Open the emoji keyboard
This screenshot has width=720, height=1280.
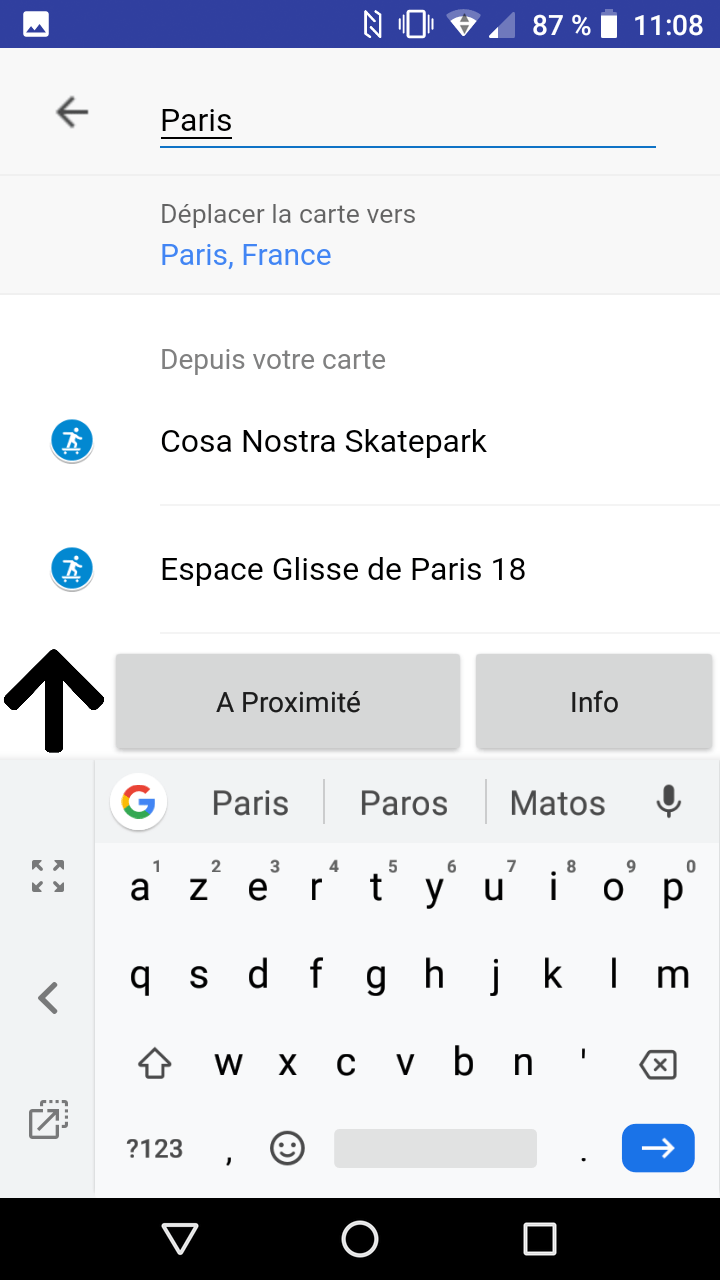coord(287,1148)
